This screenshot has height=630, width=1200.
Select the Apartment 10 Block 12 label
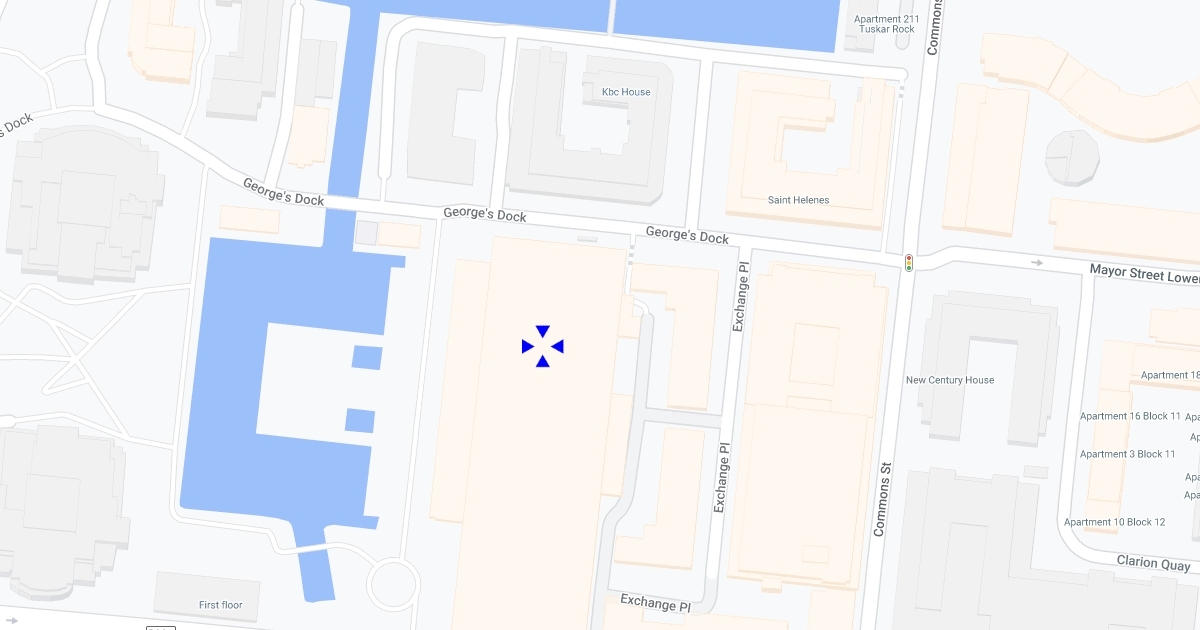tap(1114, 522)
